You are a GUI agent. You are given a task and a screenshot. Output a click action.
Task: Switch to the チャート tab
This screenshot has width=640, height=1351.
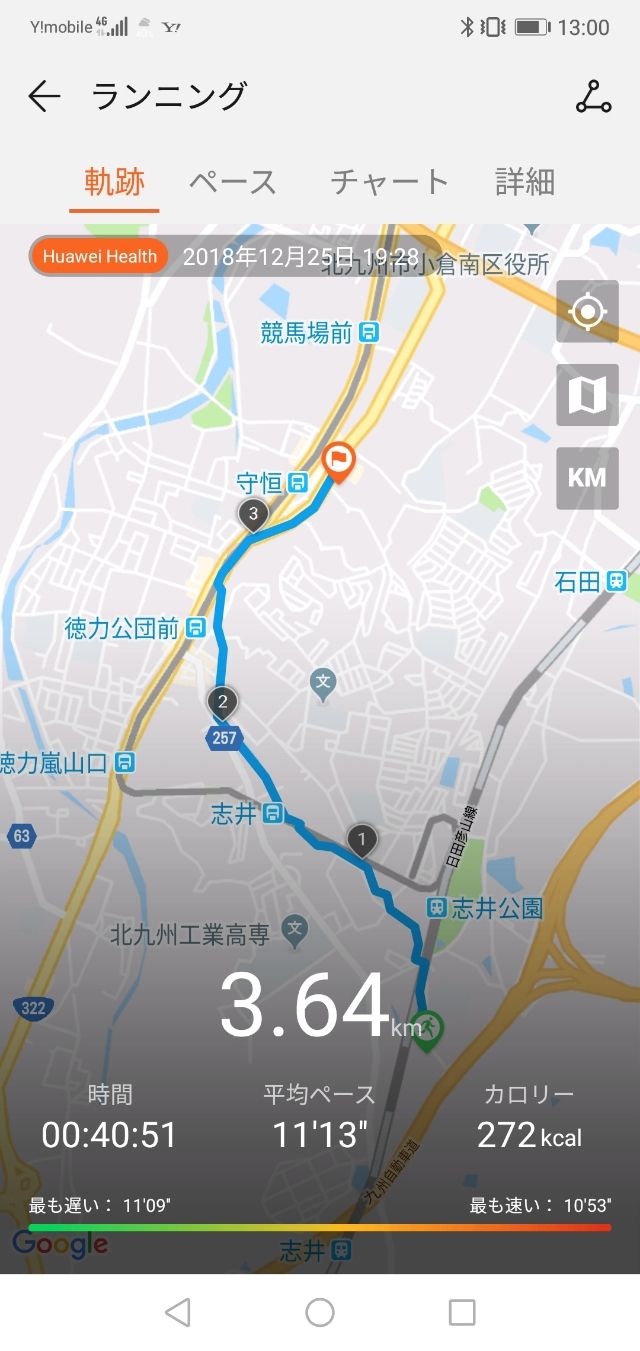[x=389, y=182]
